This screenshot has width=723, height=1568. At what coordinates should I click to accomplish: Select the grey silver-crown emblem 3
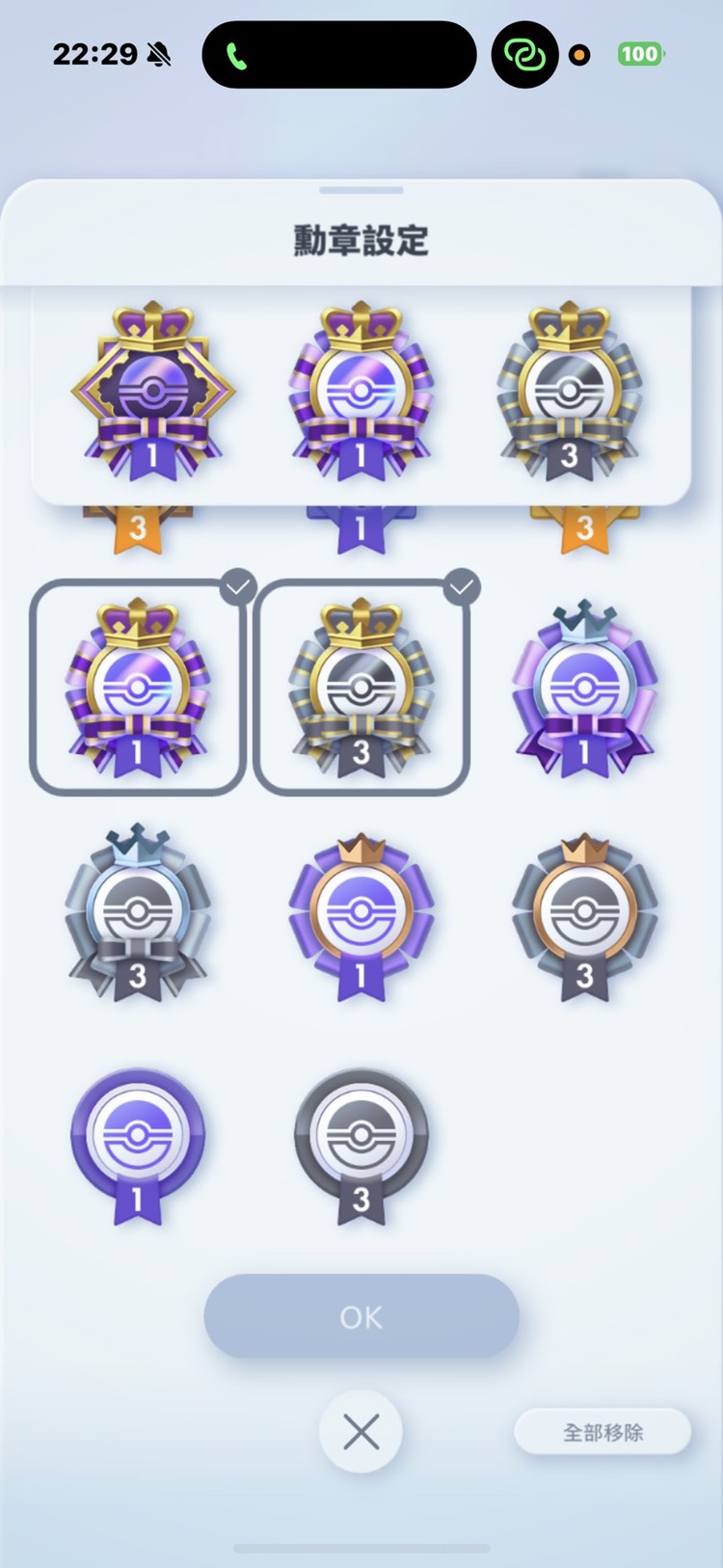pyautogui.click(x=137, y=911)
